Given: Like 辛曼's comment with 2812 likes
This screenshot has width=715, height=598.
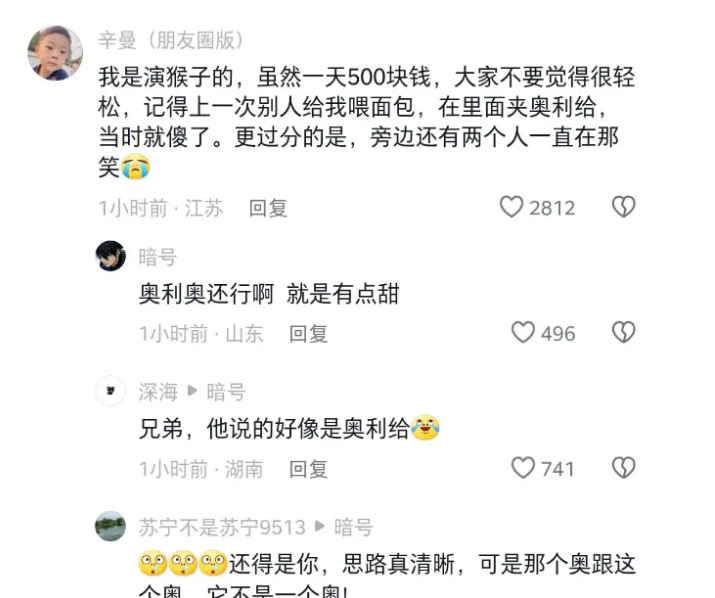Looking at the screenshot, I should point(512,207).
